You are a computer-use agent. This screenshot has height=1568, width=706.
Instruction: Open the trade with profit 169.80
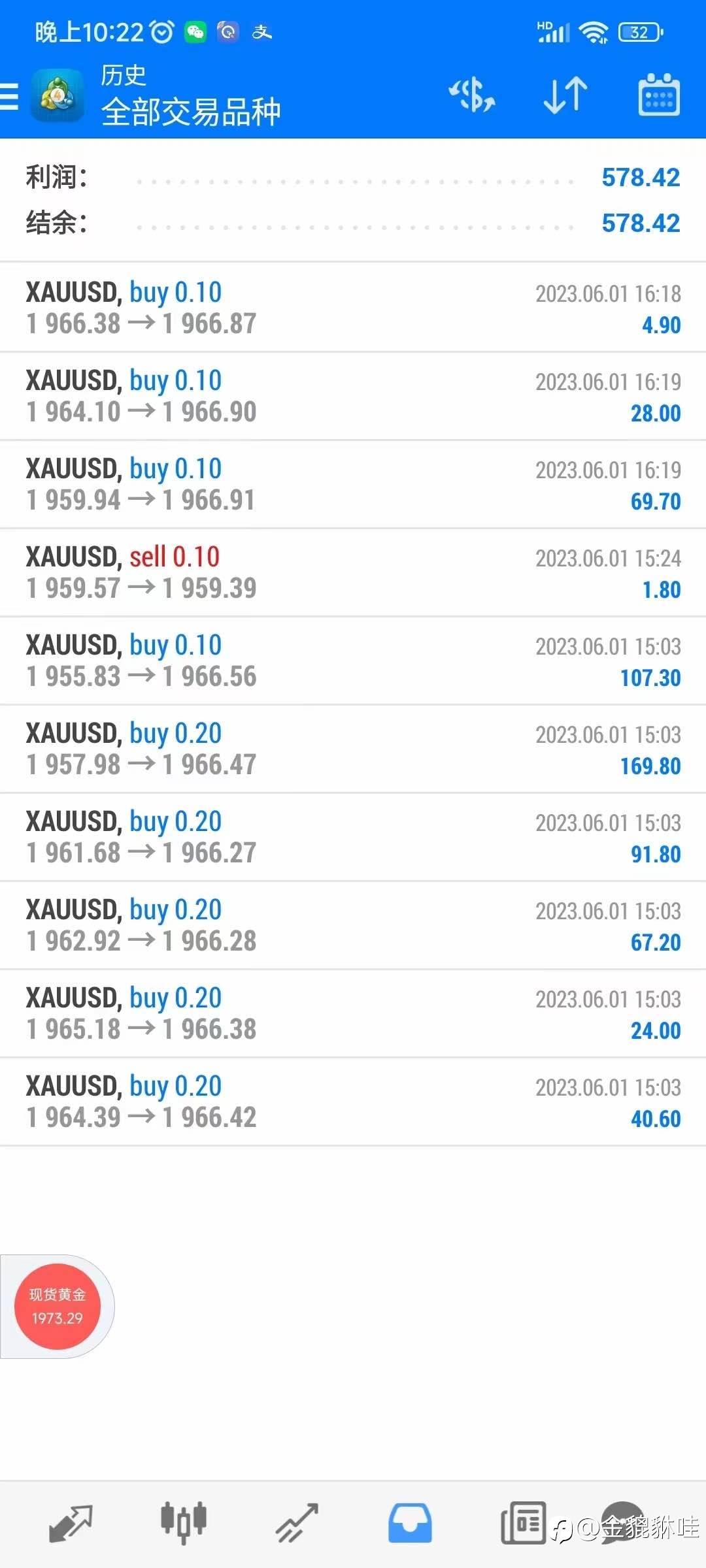[x=353, y=749]
